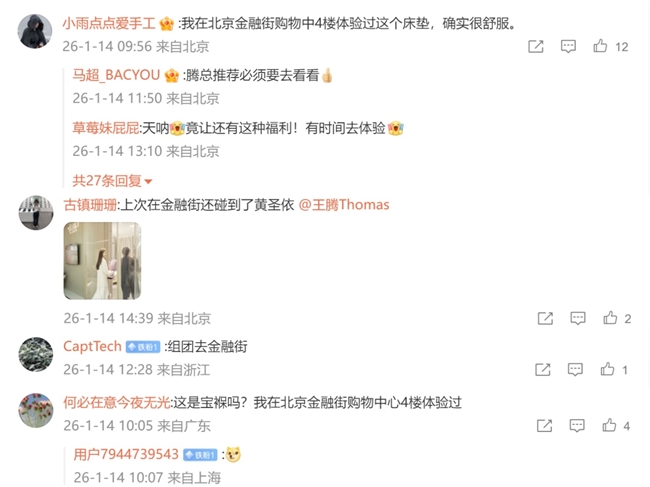Screen dimensions: 650x487
Task: Share 小雨点点爱手工's comment
Action: 536,46
